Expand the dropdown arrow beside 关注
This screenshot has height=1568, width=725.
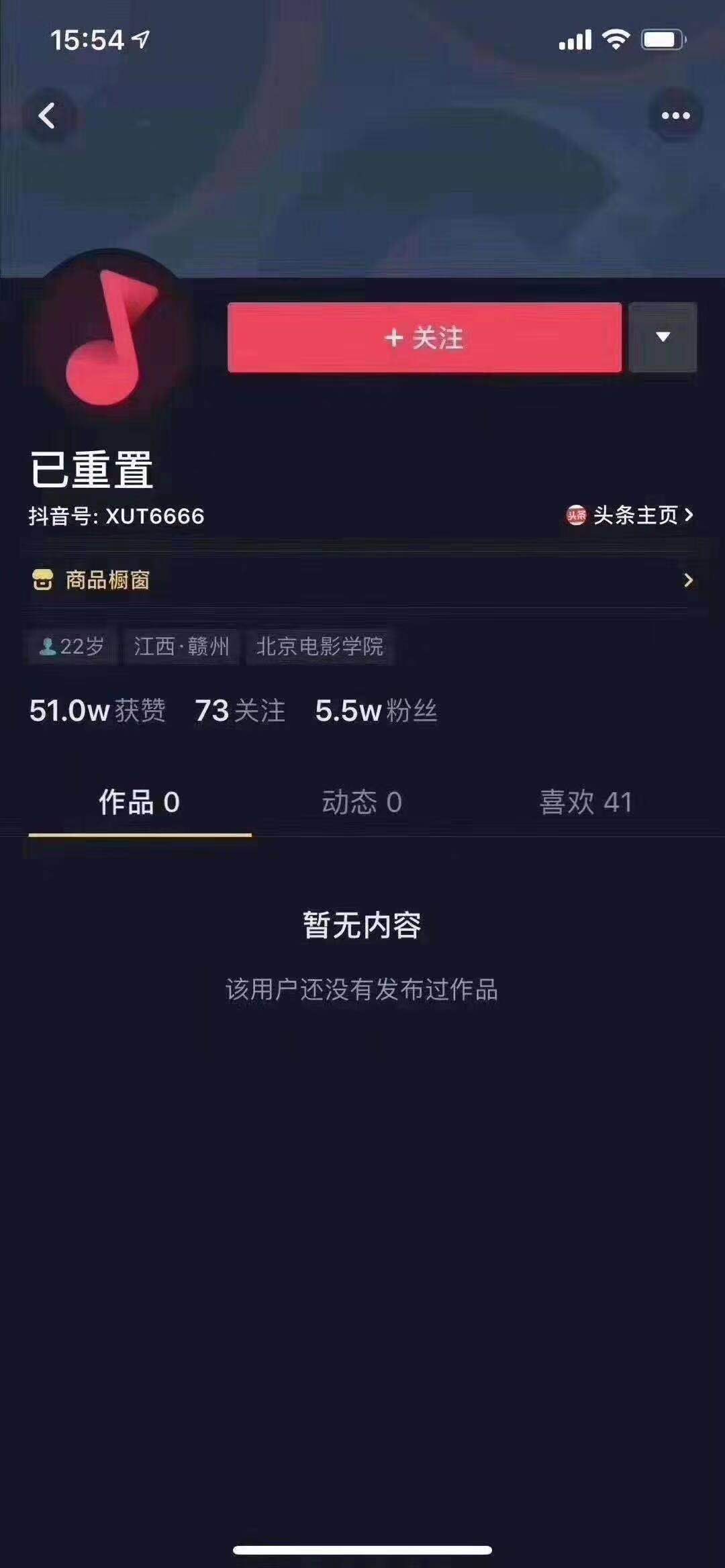coord(663,338)
